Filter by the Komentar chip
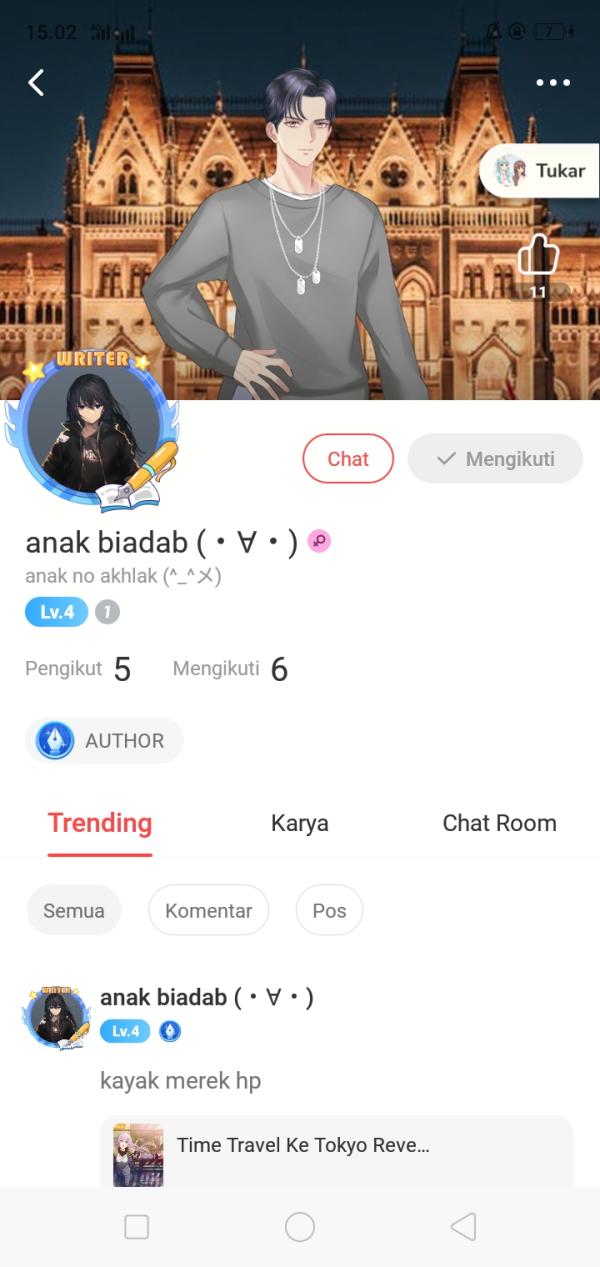This screenshot has width=600, height=1267. point(208,911)
